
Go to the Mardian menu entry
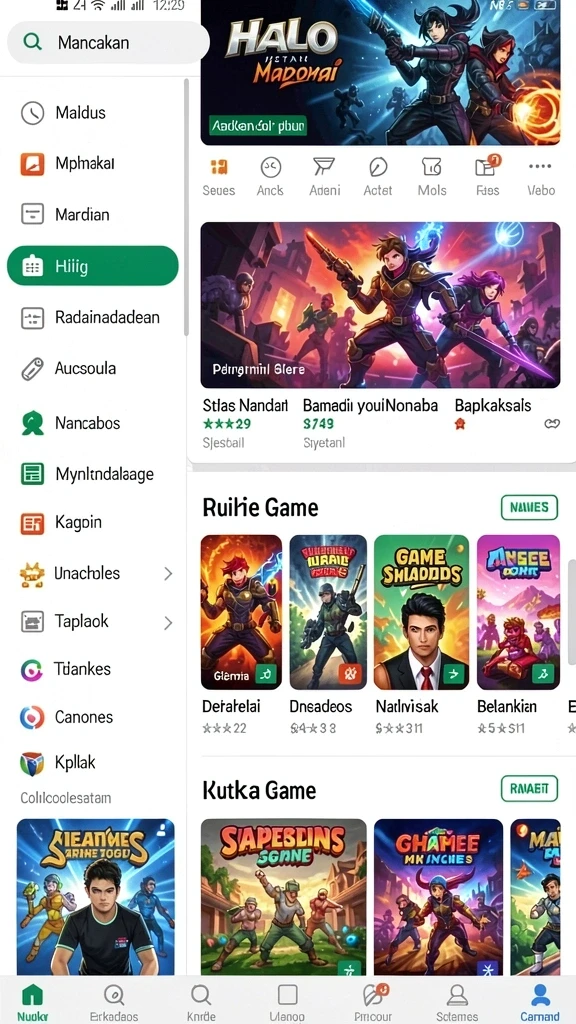pos(91,214)
